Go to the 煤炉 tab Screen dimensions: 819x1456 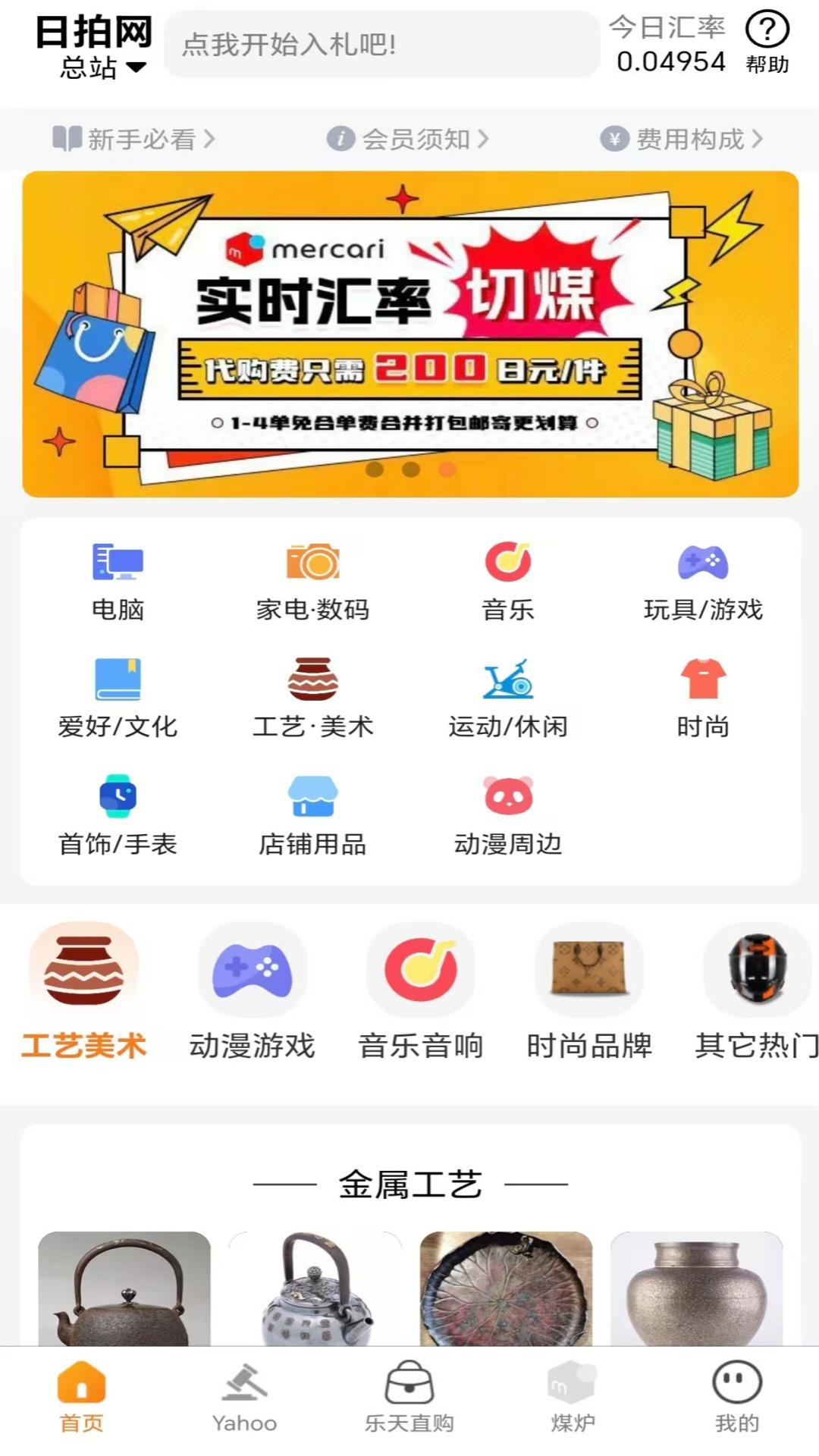tap(573, 1398)
